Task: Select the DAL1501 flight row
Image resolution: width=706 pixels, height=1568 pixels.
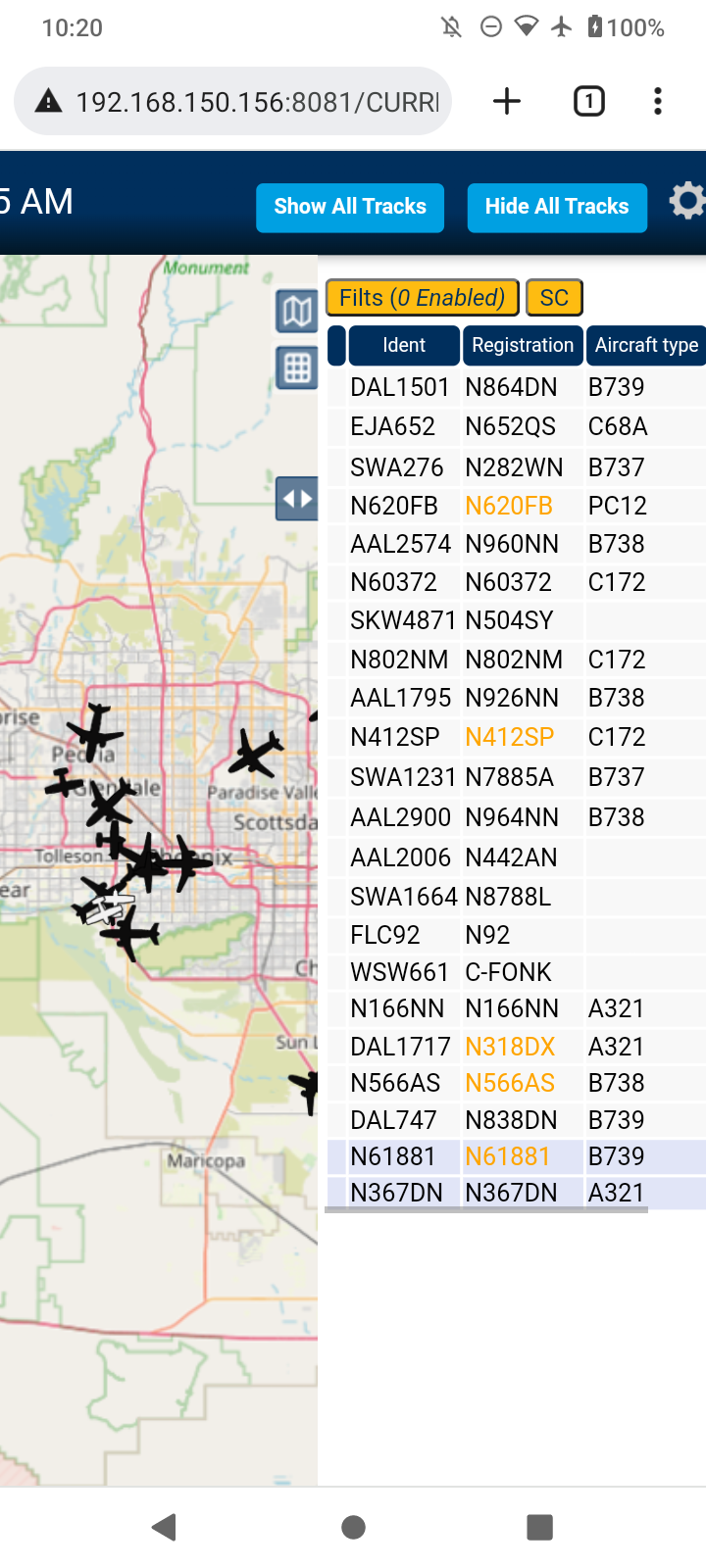Action: click(x=517, y=387)
